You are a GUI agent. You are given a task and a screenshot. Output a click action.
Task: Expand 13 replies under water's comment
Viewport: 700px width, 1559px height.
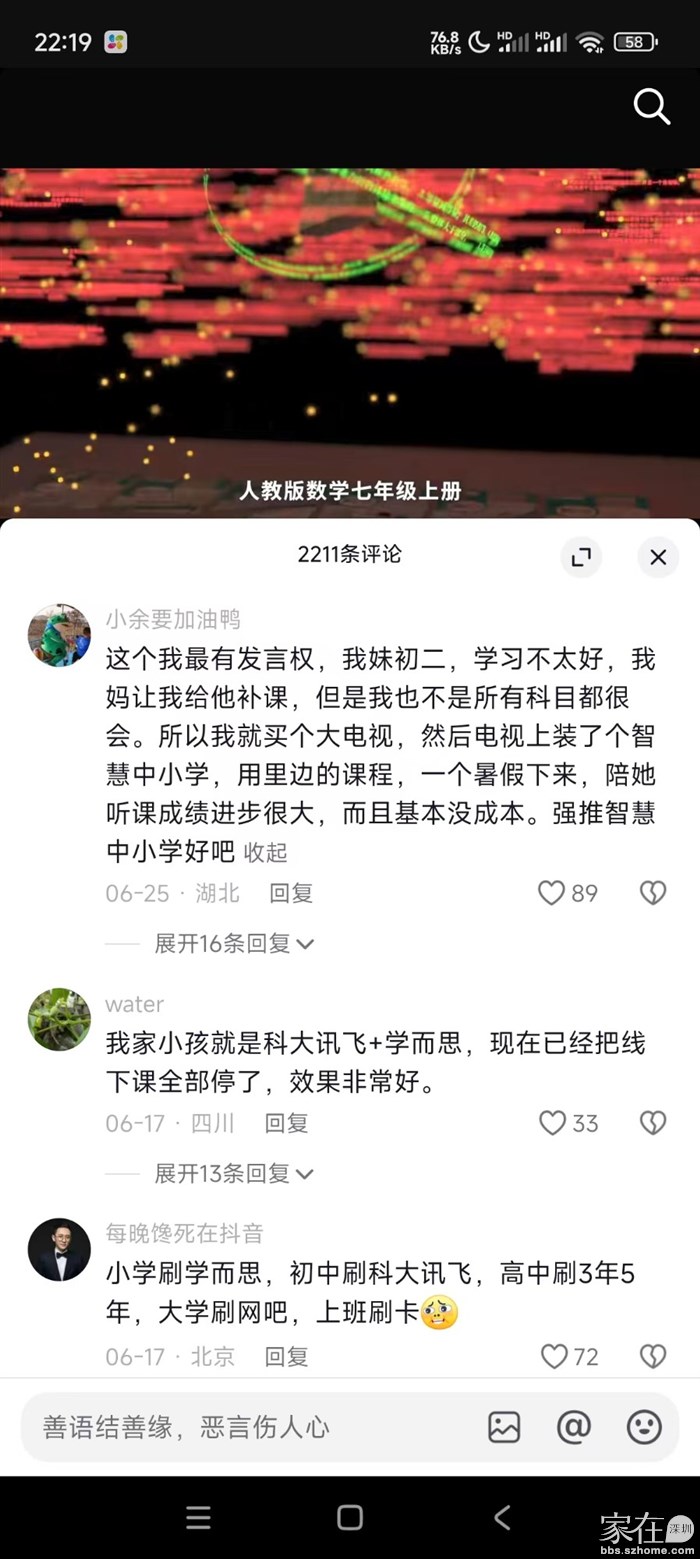[x=234, y=1173]
